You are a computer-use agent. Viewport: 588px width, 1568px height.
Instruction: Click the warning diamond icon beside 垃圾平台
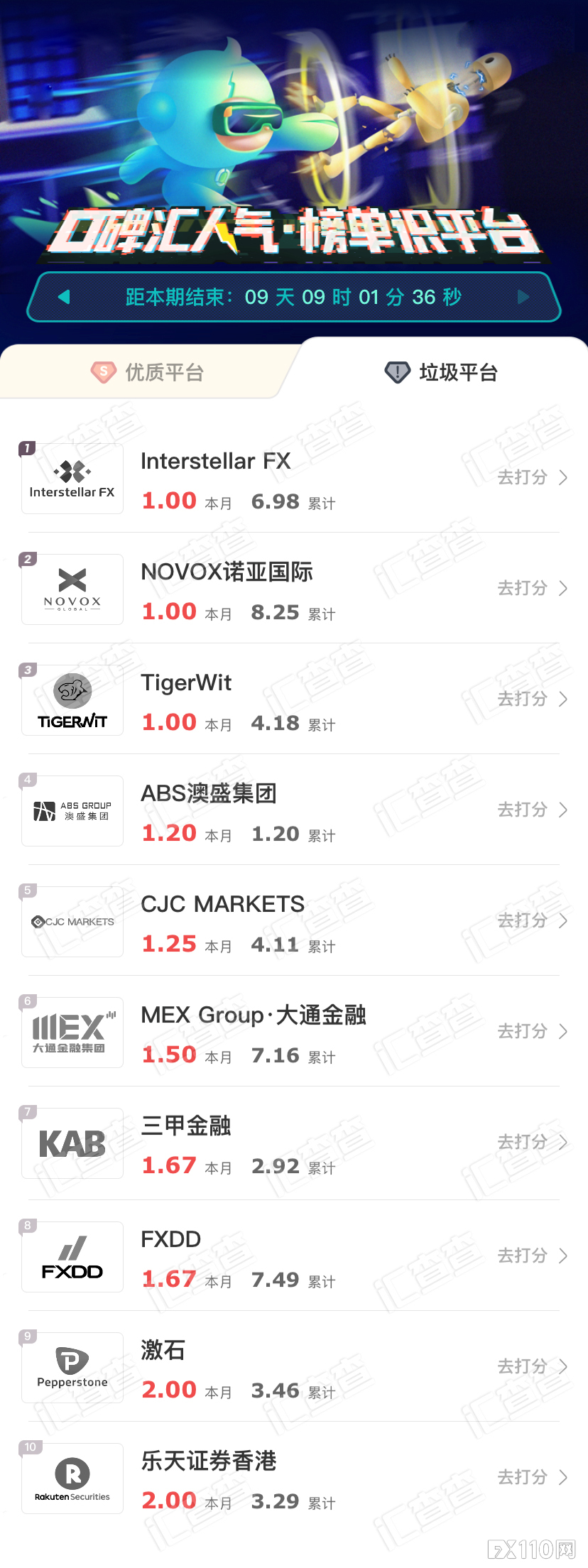point(397,371)
